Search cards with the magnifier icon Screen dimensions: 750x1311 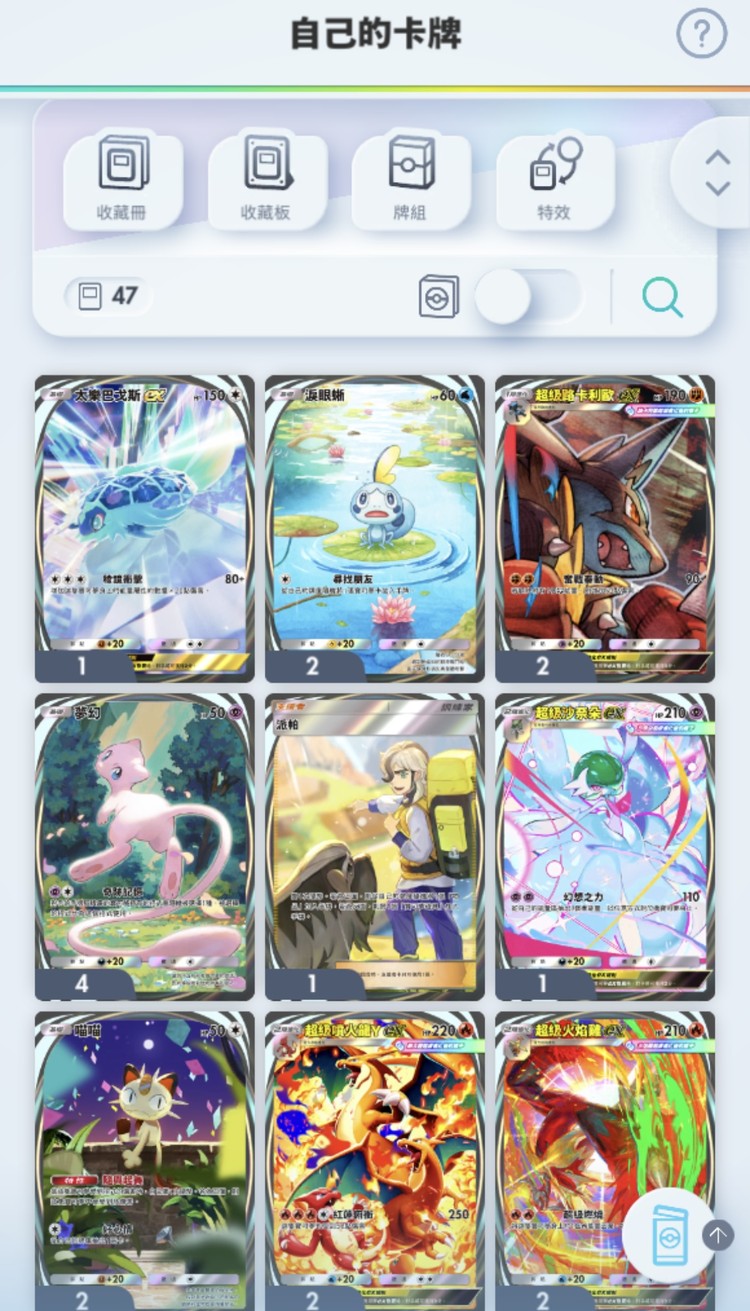(x=662, y=297)
